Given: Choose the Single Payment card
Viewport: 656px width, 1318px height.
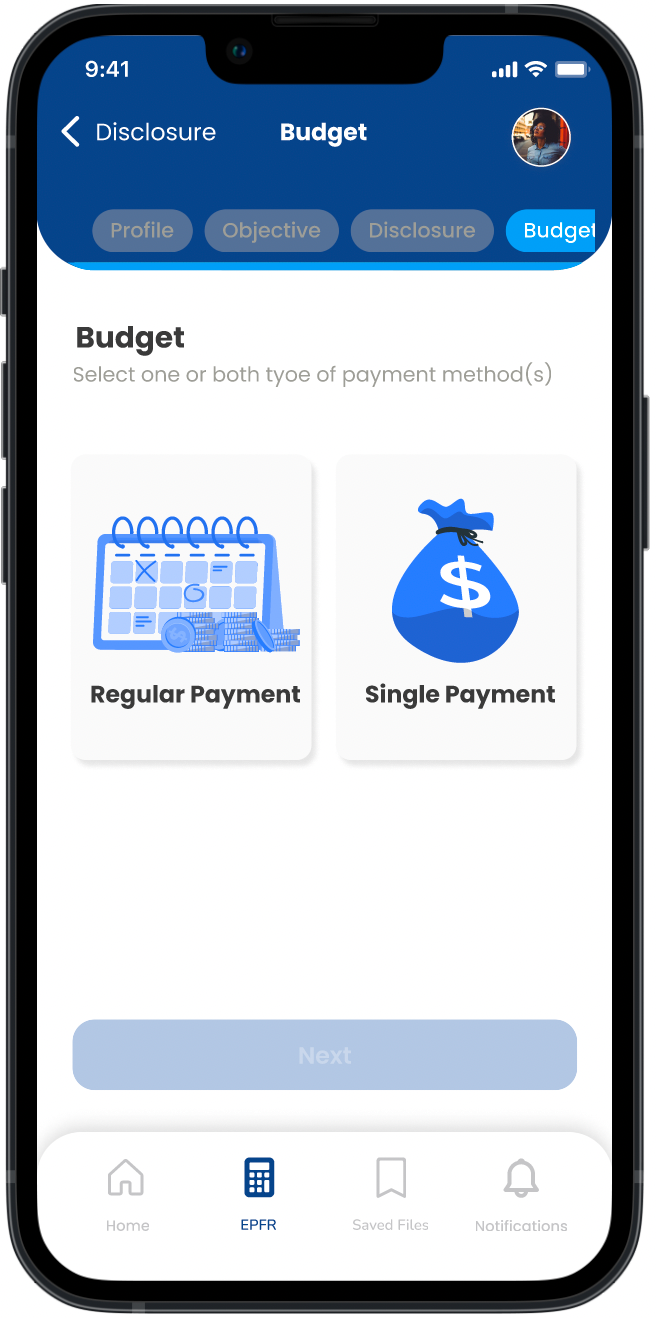Looking at the screenshot, I should click(458, 607).
